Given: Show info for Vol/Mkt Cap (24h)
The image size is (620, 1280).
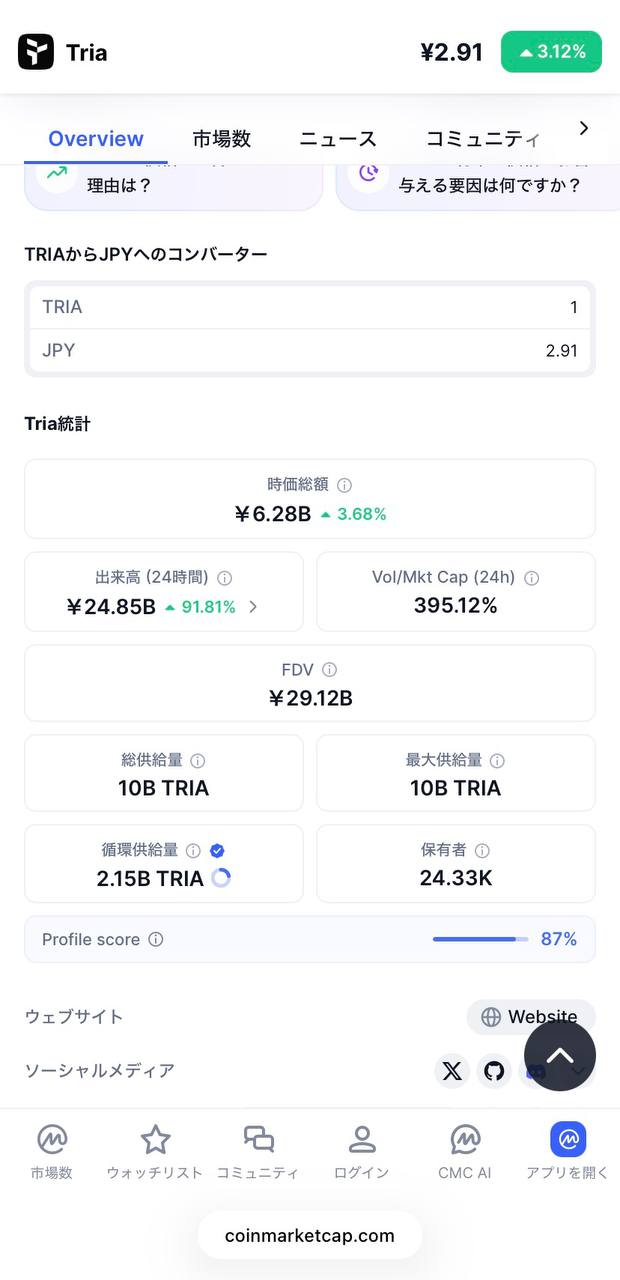Looking at the screenshot, I should 532,578.
